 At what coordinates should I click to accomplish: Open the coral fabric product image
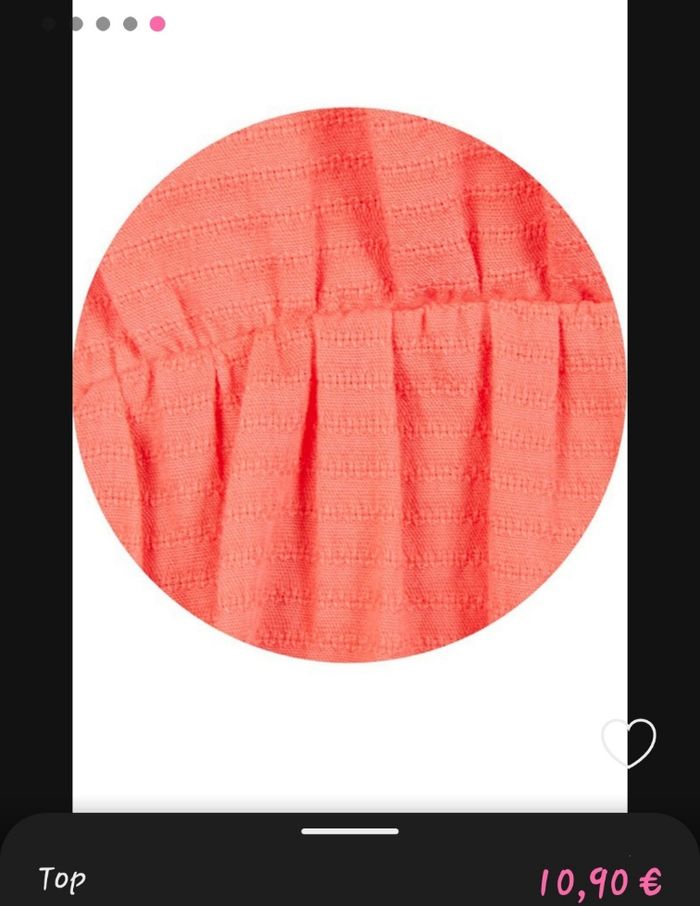coord(350,385)
